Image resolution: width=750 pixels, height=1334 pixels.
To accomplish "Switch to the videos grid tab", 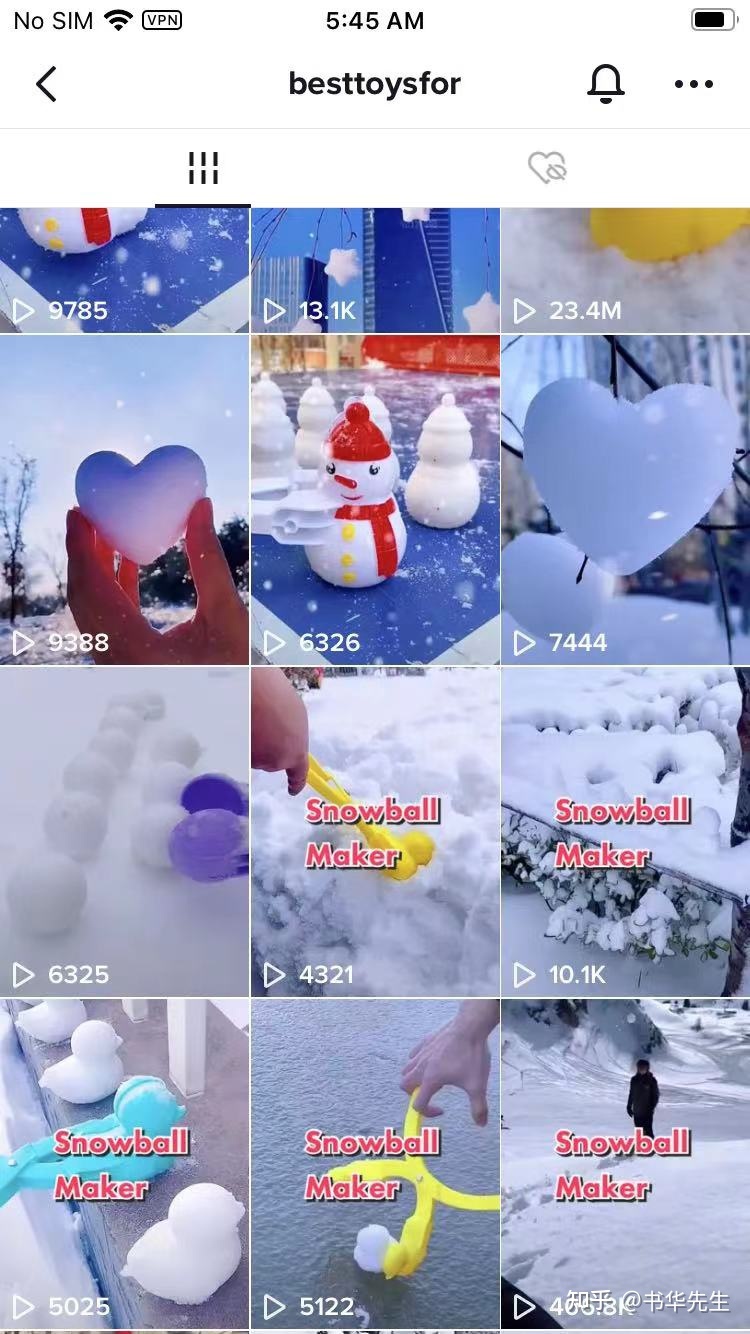I will click(x=203, y=168).
